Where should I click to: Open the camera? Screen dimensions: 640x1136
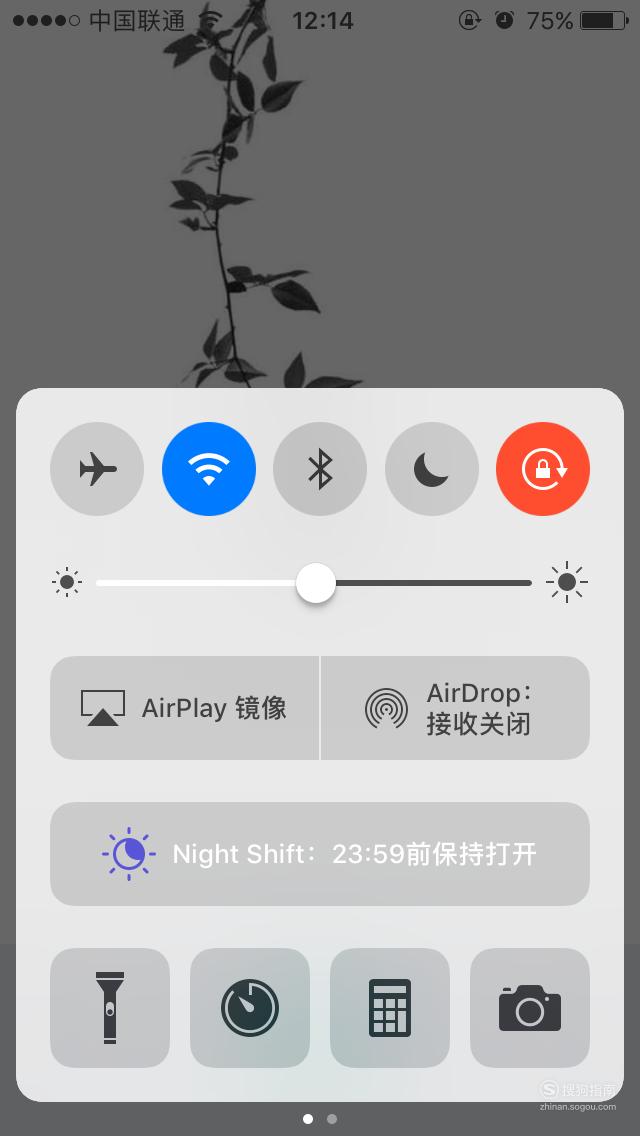click(x=530, y=1007)
